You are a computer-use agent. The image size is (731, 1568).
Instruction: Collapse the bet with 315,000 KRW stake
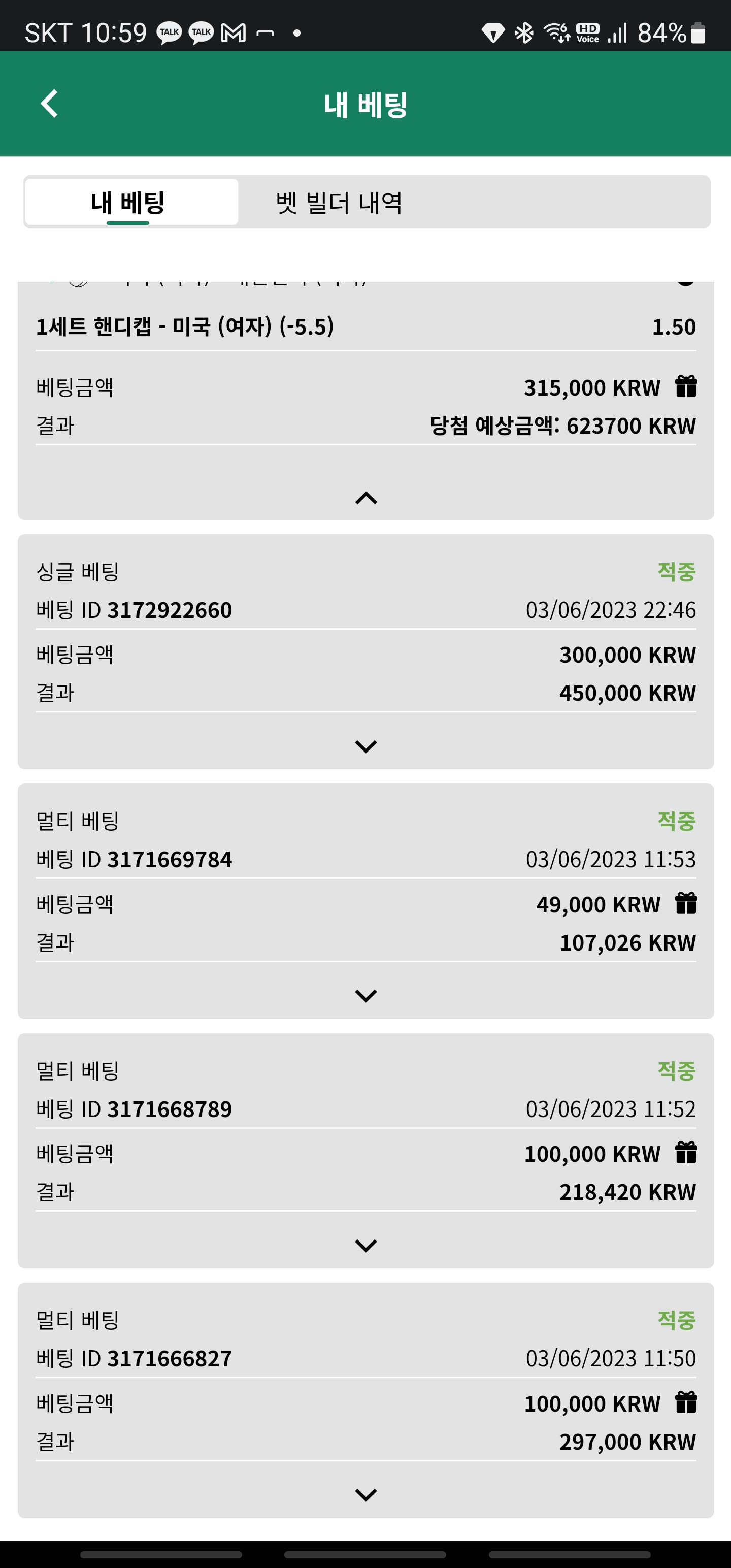click(366, 498)
